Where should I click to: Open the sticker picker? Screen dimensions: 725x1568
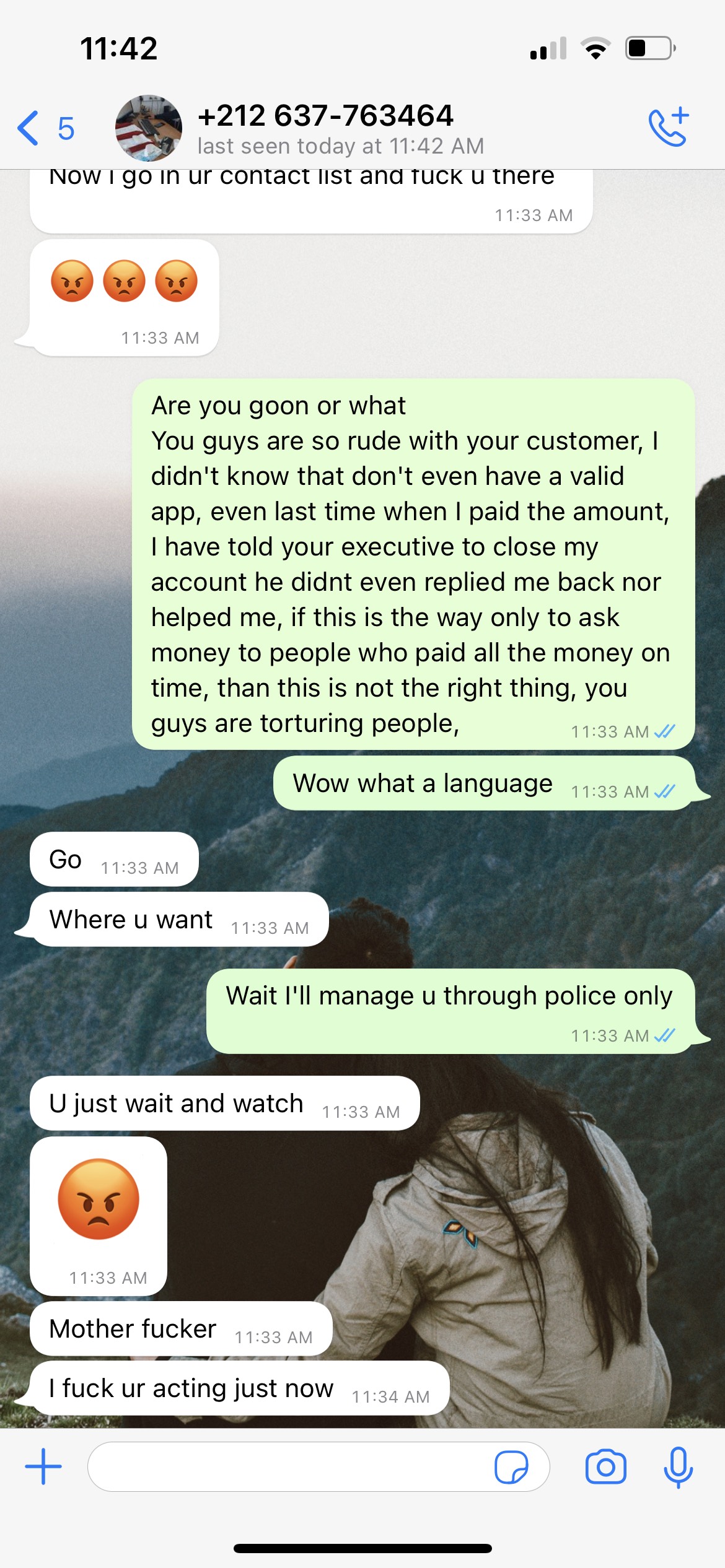(511, 1466)
